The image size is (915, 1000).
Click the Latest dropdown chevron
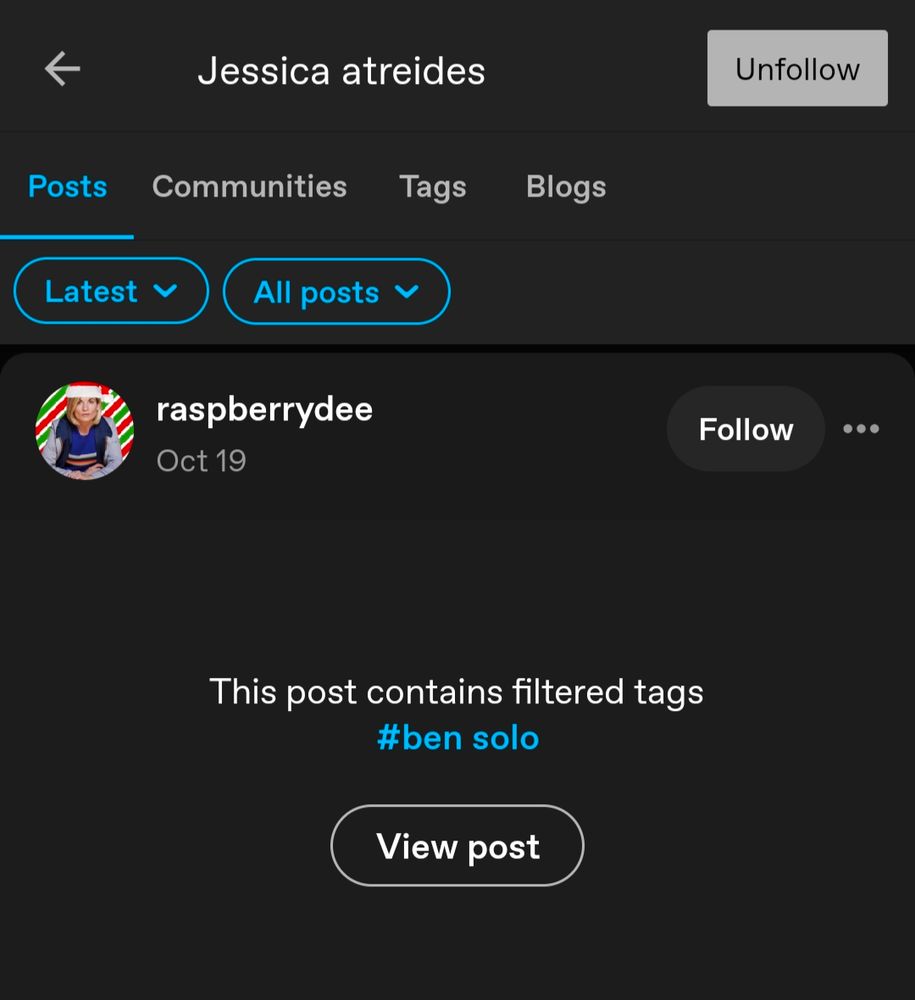166,292
